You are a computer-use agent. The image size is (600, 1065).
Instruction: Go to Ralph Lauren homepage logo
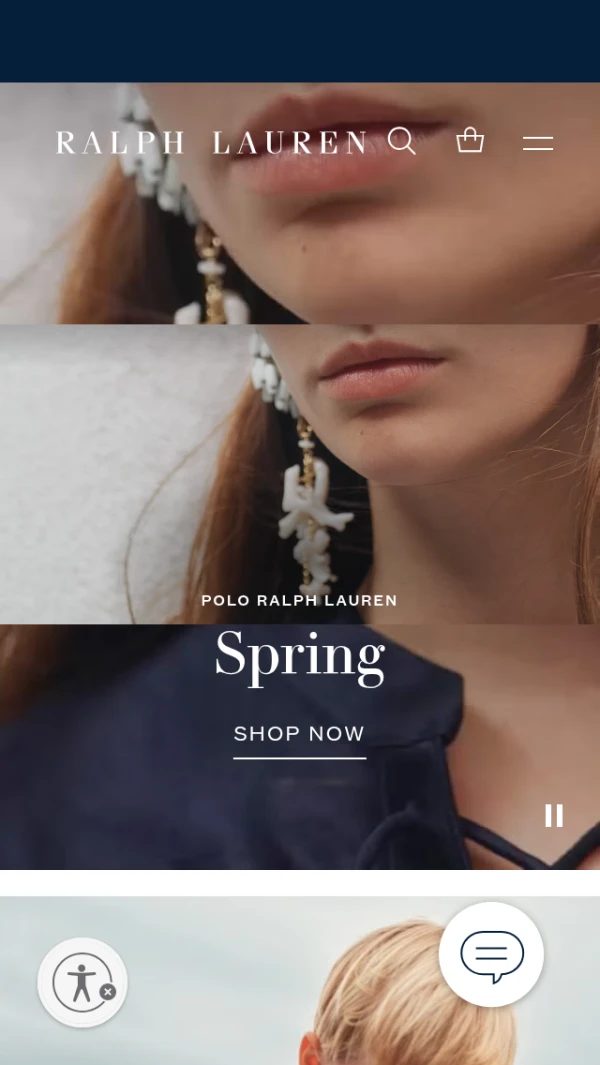point(211,143)
